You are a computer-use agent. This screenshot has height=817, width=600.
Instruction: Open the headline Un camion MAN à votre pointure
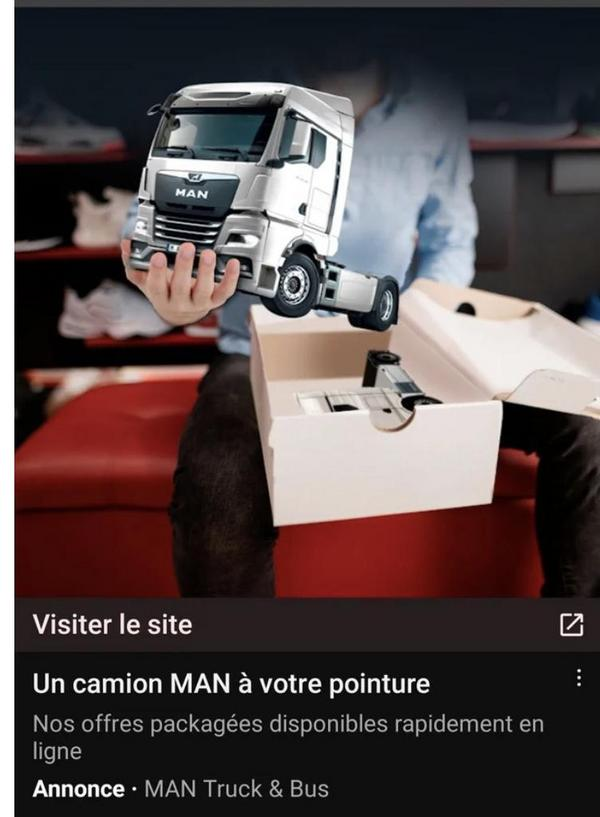click(x=231, y=685)
